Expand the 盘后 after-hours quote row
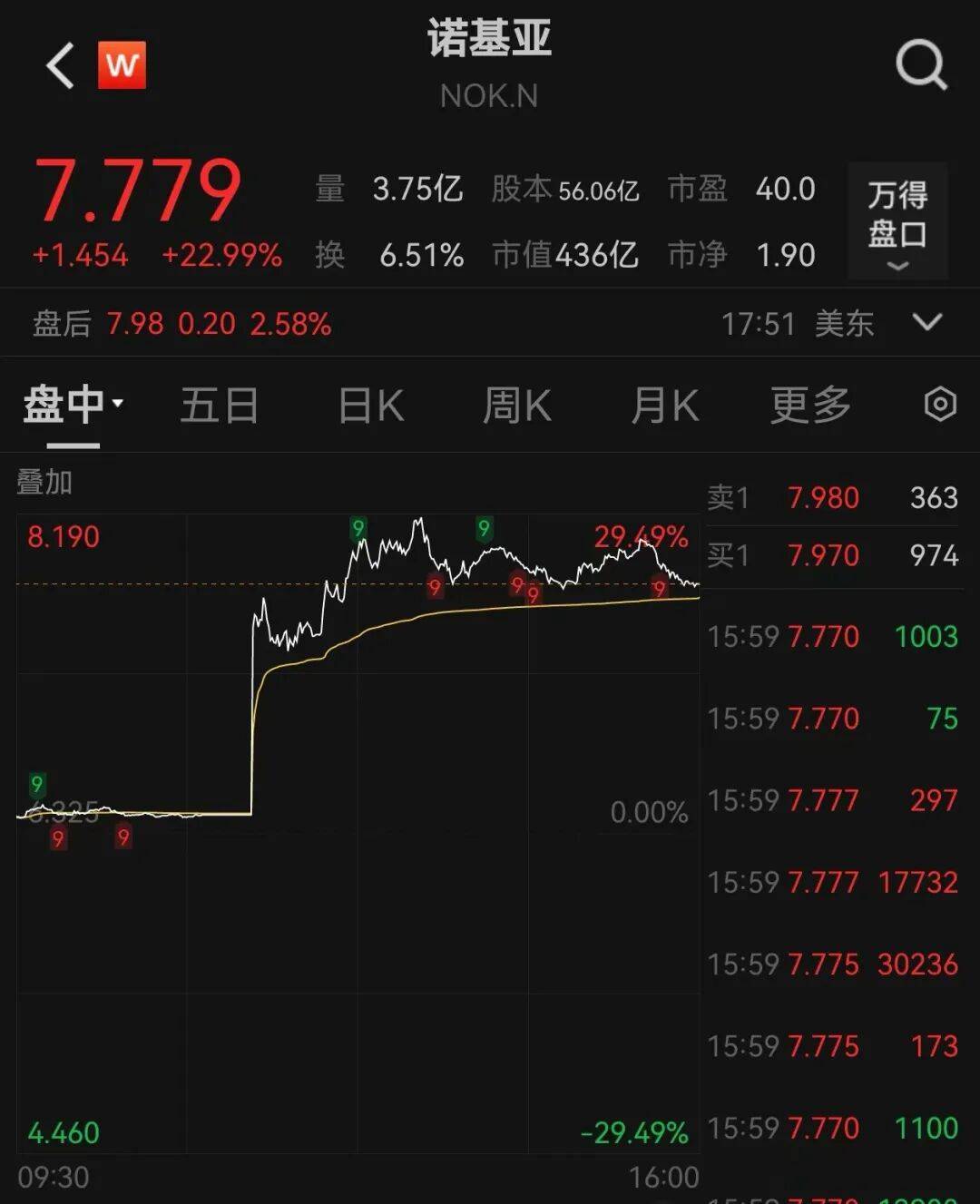Image resolution: width=980 pixels, height=1204 pixels. coord(927,323)
